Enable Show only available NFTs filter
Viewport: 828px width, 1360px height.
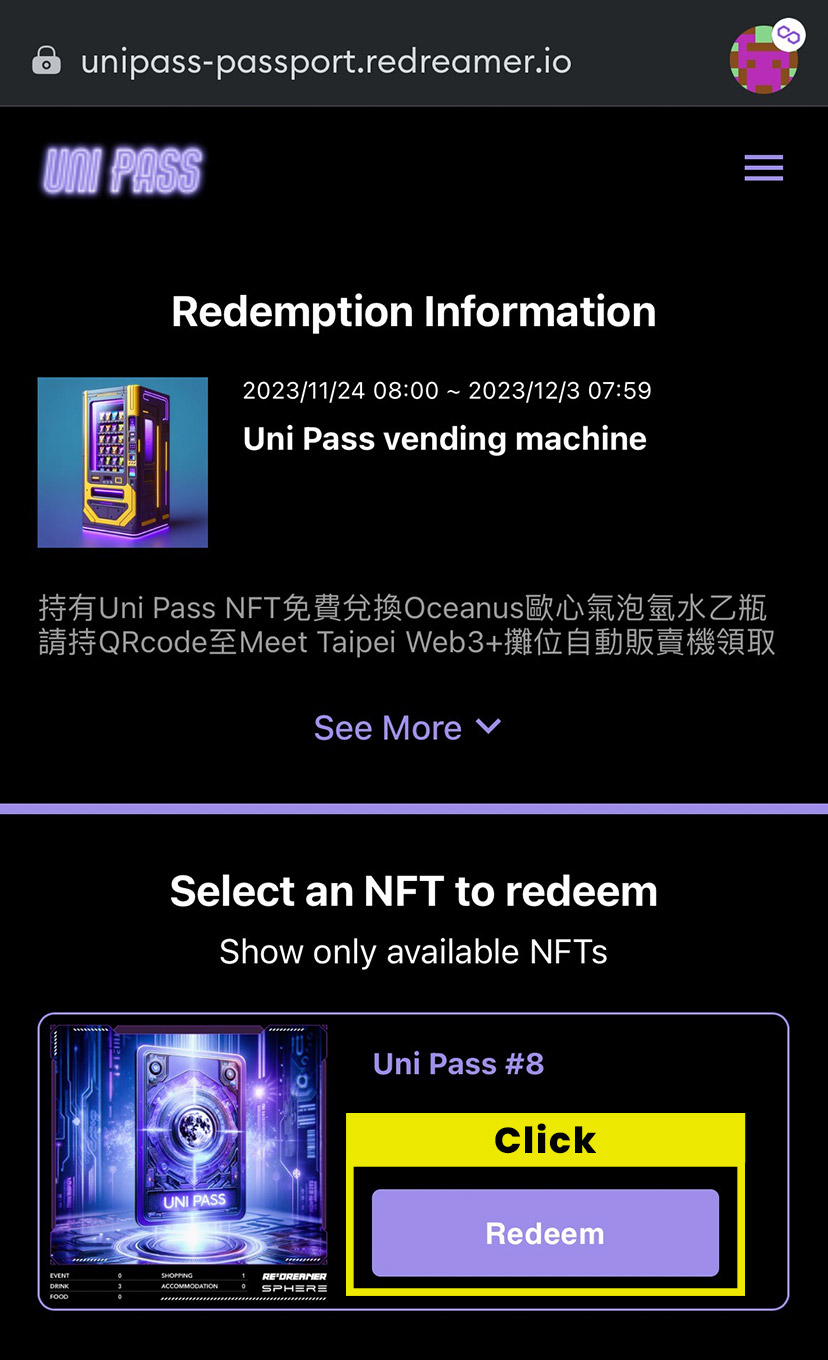[x=413, y=951]
